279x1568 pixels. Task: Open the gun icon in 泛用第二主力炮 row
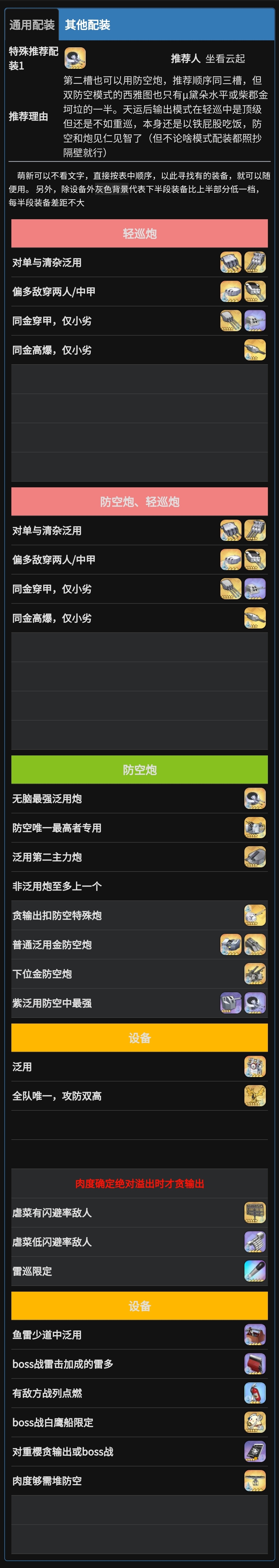[255, 857]
